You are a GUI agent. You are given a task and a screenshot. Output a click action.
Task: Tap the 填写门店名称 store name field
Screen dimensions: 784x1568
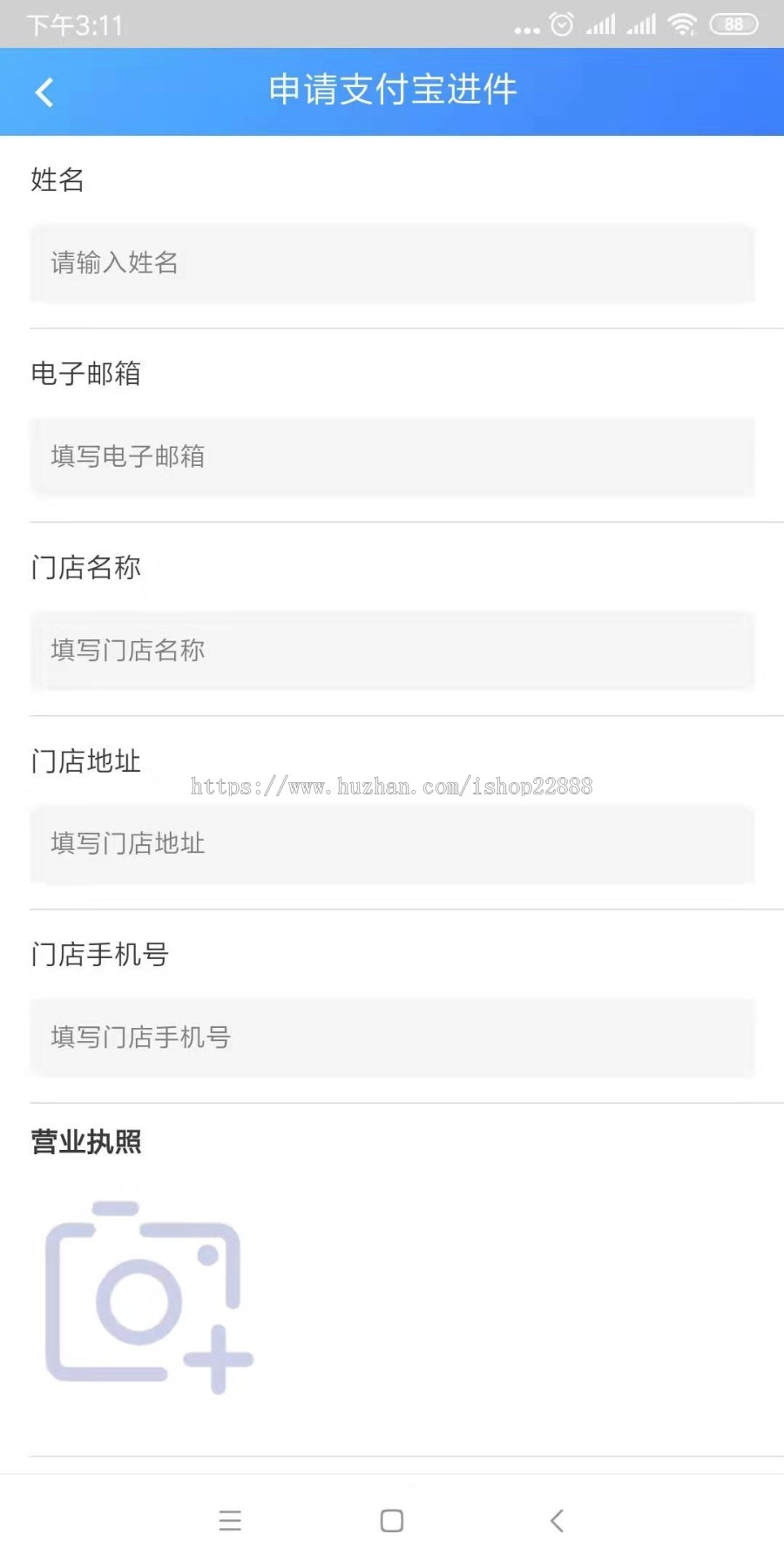[392, 651]
